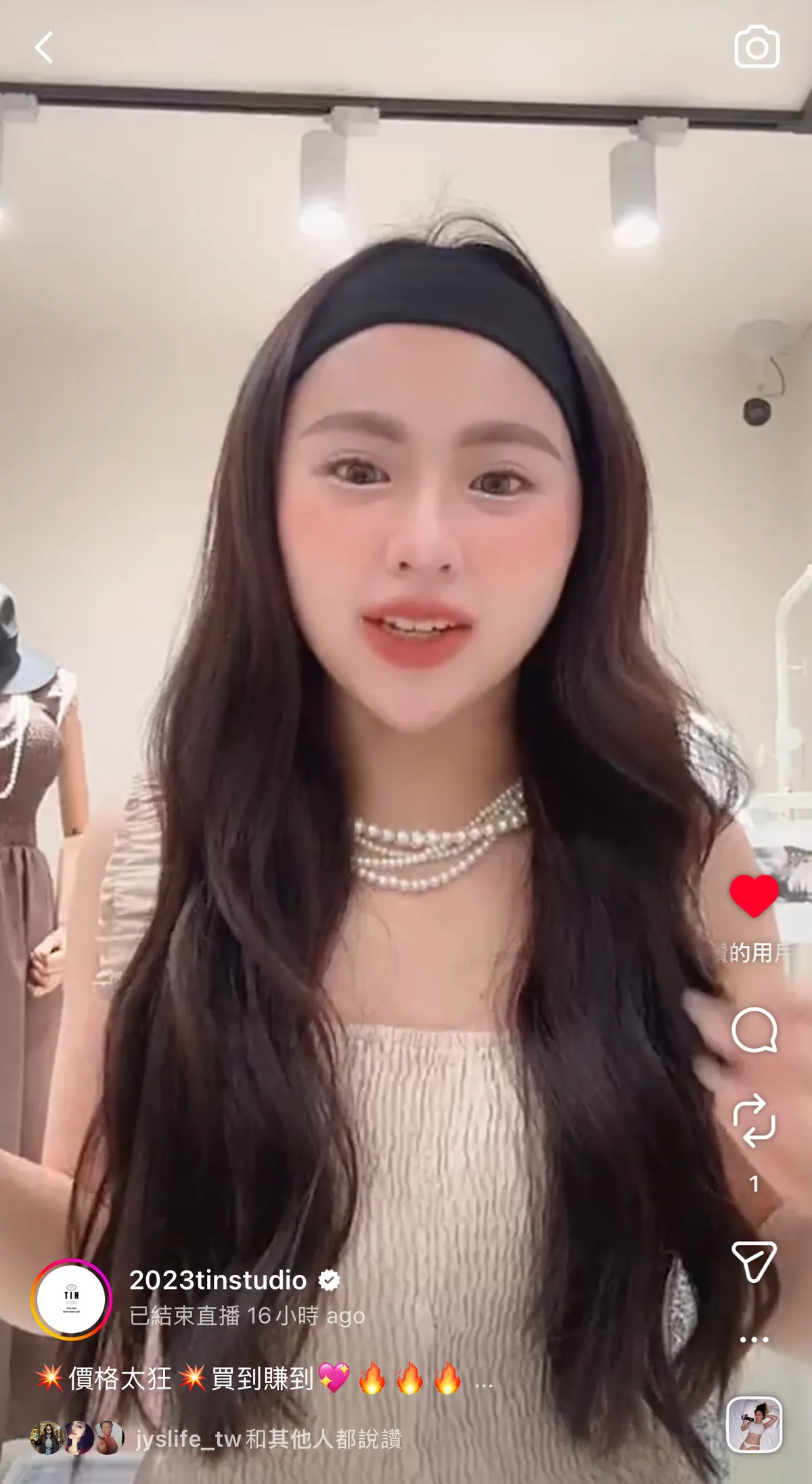Go back using the top-left arrow
Image resolution: width=812 pixels, height=1484 pixels.
[x=44, y=47]
